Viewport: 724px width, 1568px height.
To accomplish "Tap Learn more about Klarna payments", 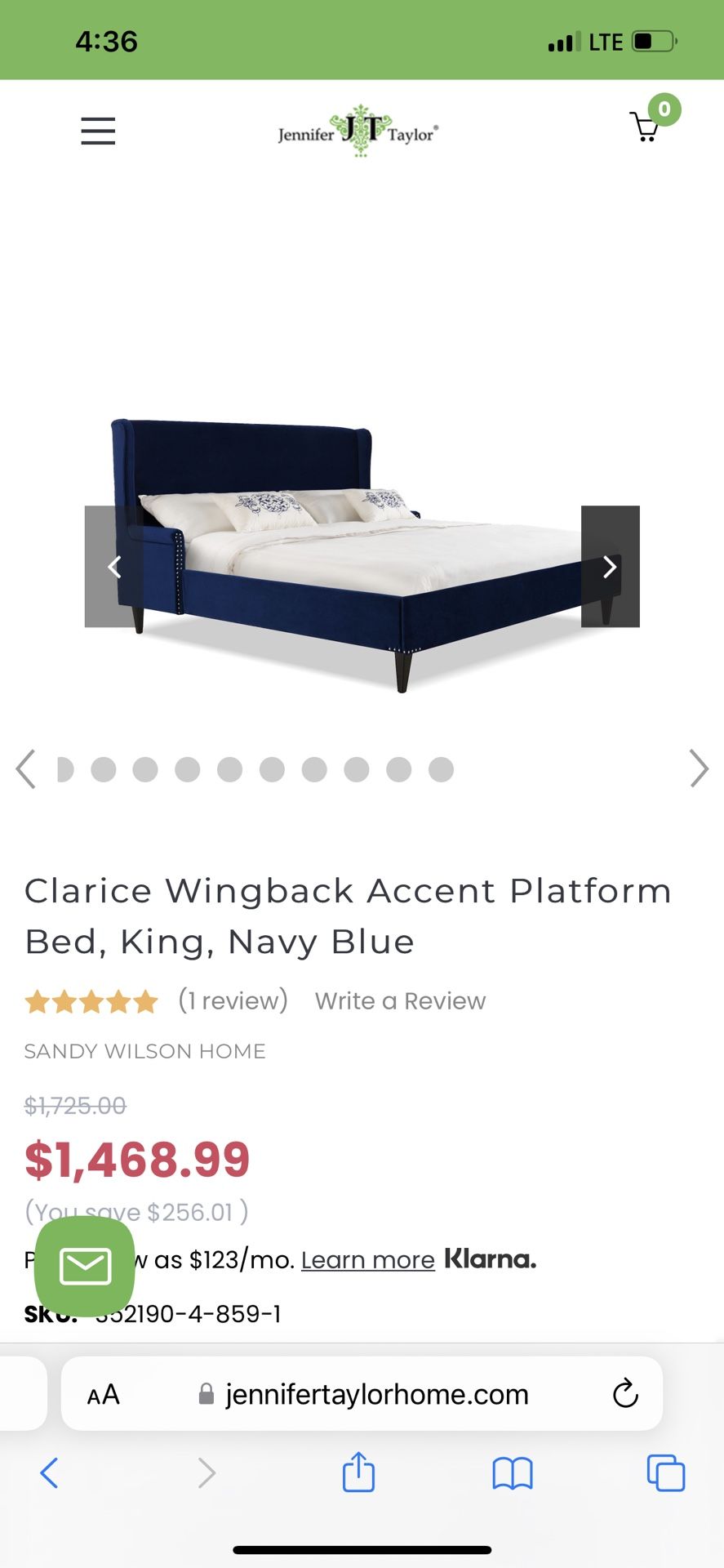I will click(x=367, y=1259).
